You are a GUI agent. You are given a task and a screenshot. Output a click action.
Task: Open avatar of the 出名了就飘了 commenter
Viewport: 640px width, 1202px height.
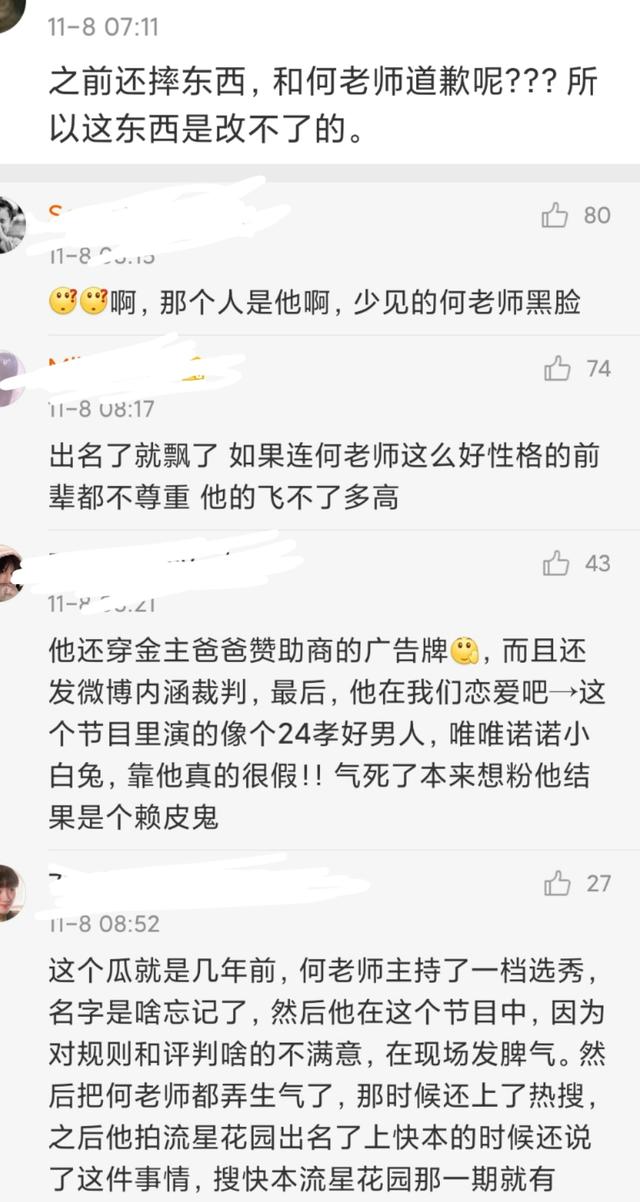[10, 378]
